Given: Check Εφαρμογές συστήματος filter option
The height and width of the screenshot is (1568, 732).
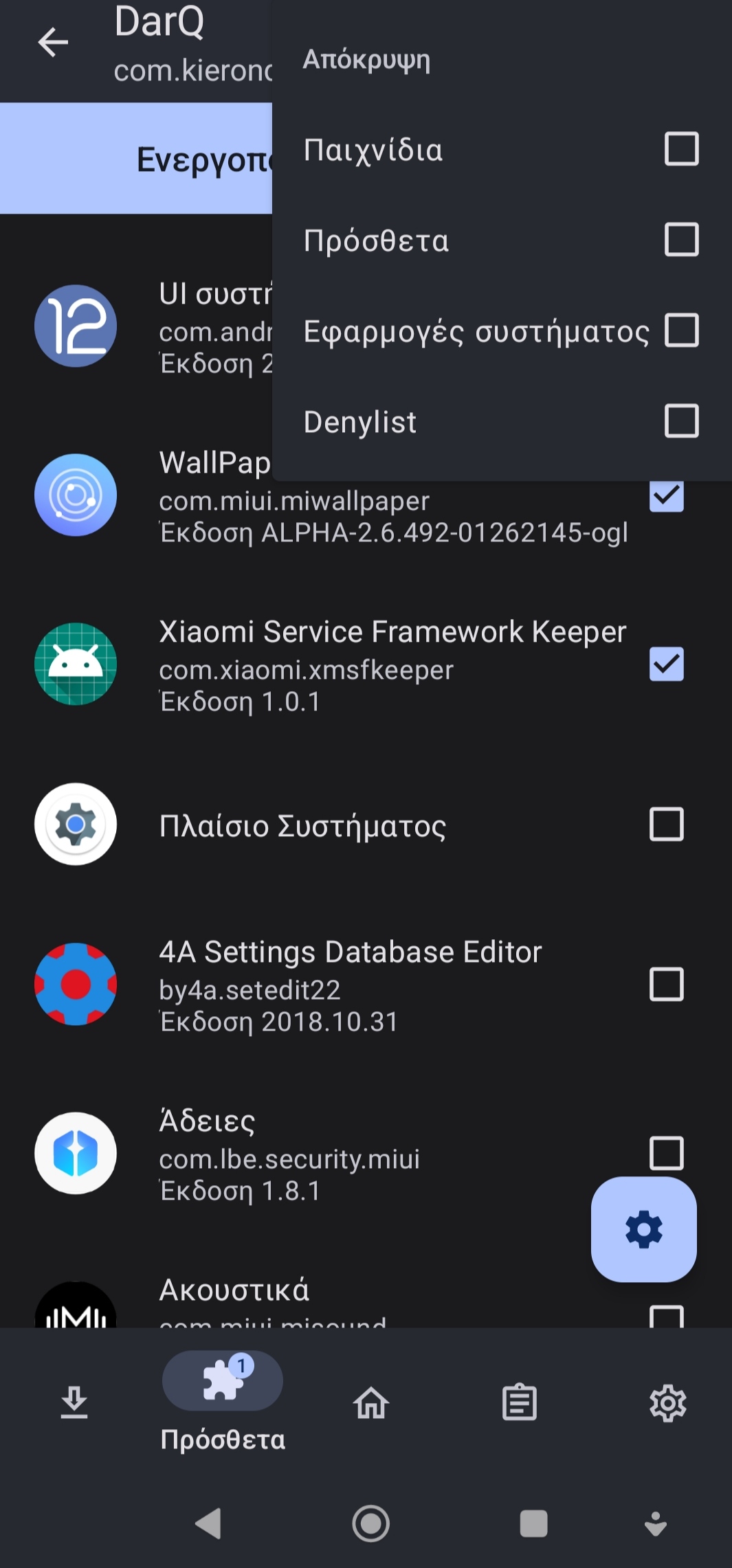Looking at the screenshot, I should tap(681, 331).
